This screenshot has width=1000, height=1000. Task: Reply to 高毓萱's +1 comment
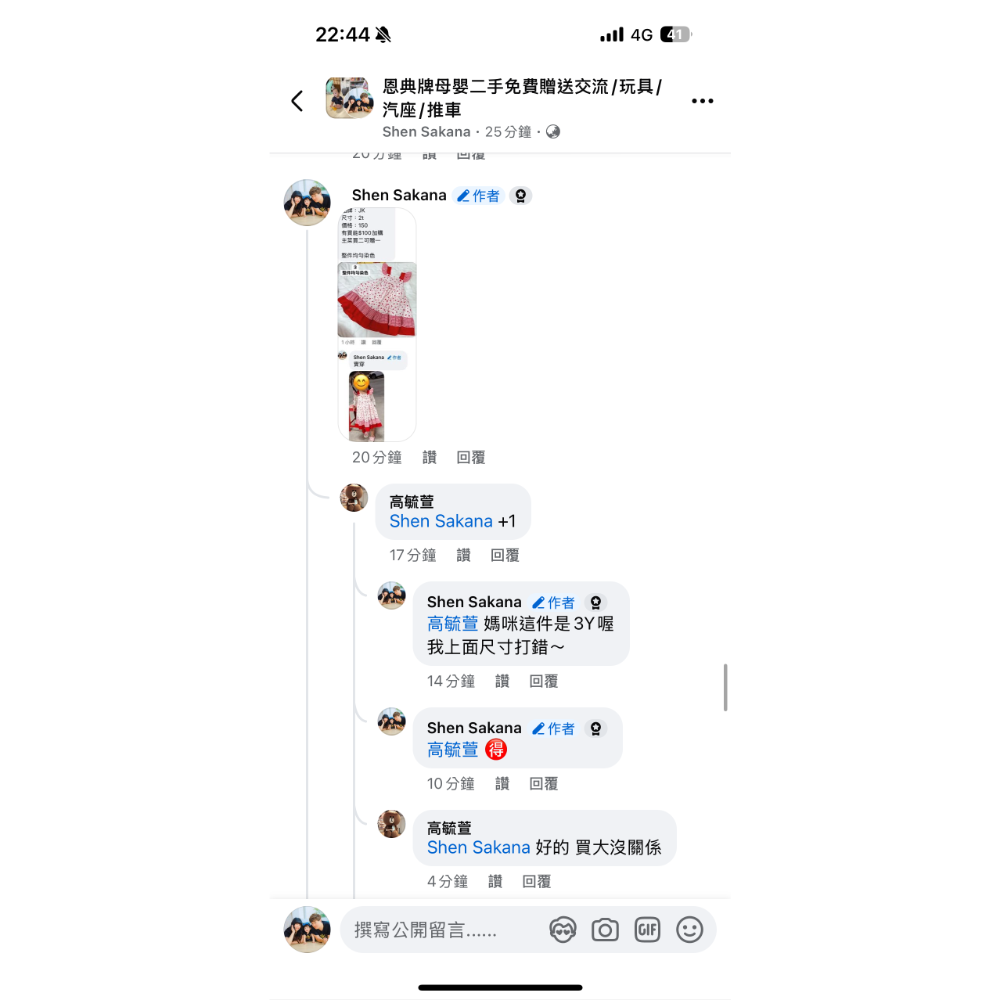click(505, 555)
